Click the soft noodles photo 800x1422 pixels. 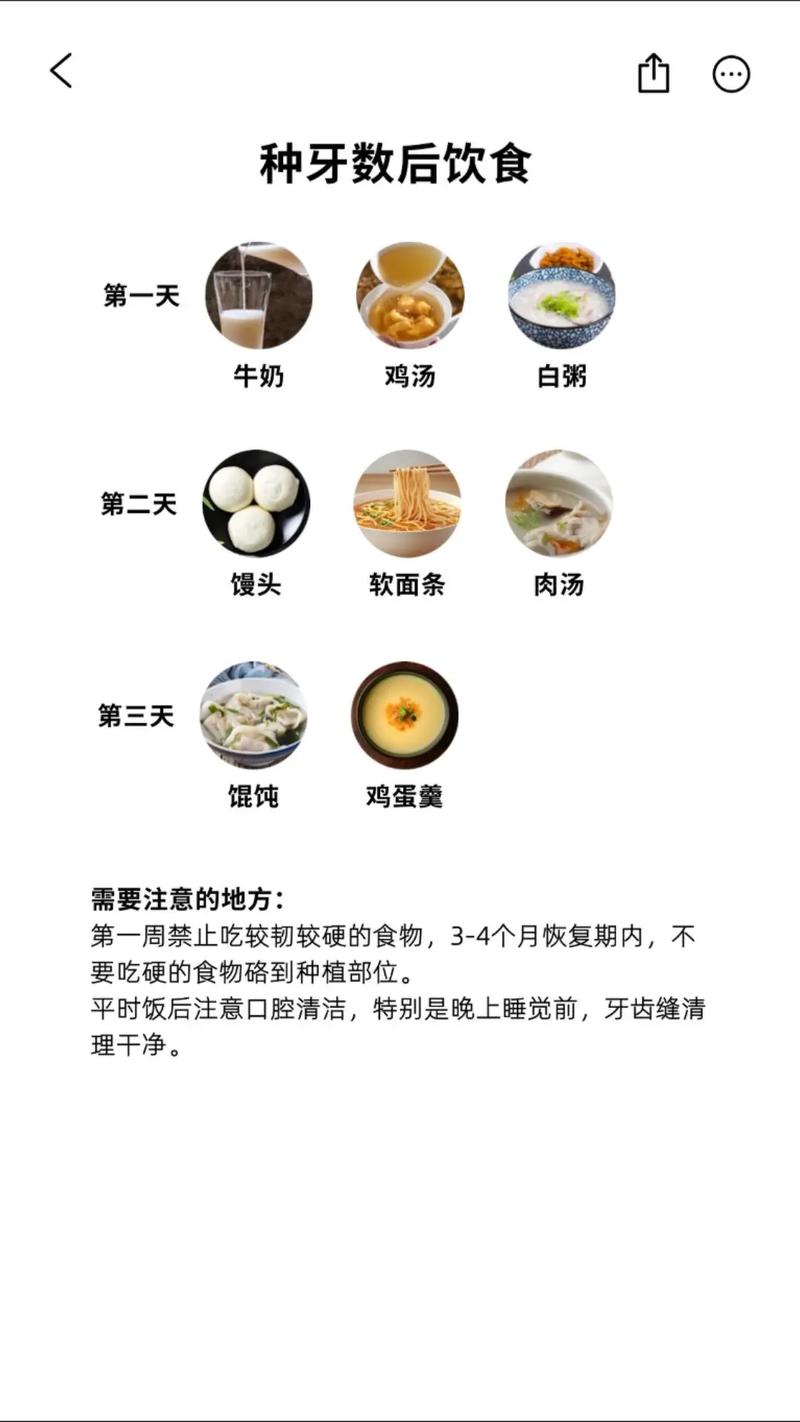(408, 505)
